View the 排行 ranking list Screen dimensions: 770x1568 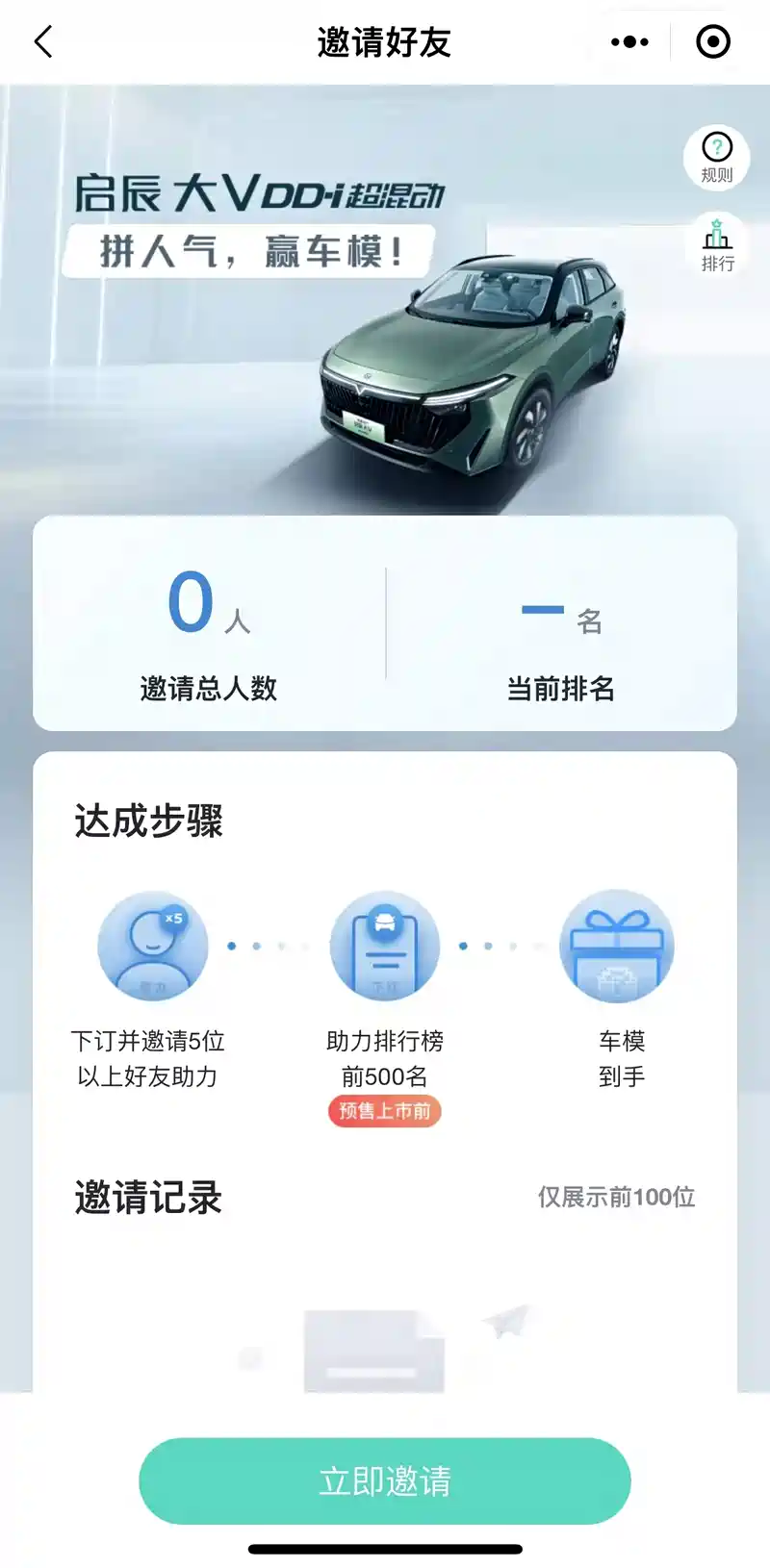[717, 245]
